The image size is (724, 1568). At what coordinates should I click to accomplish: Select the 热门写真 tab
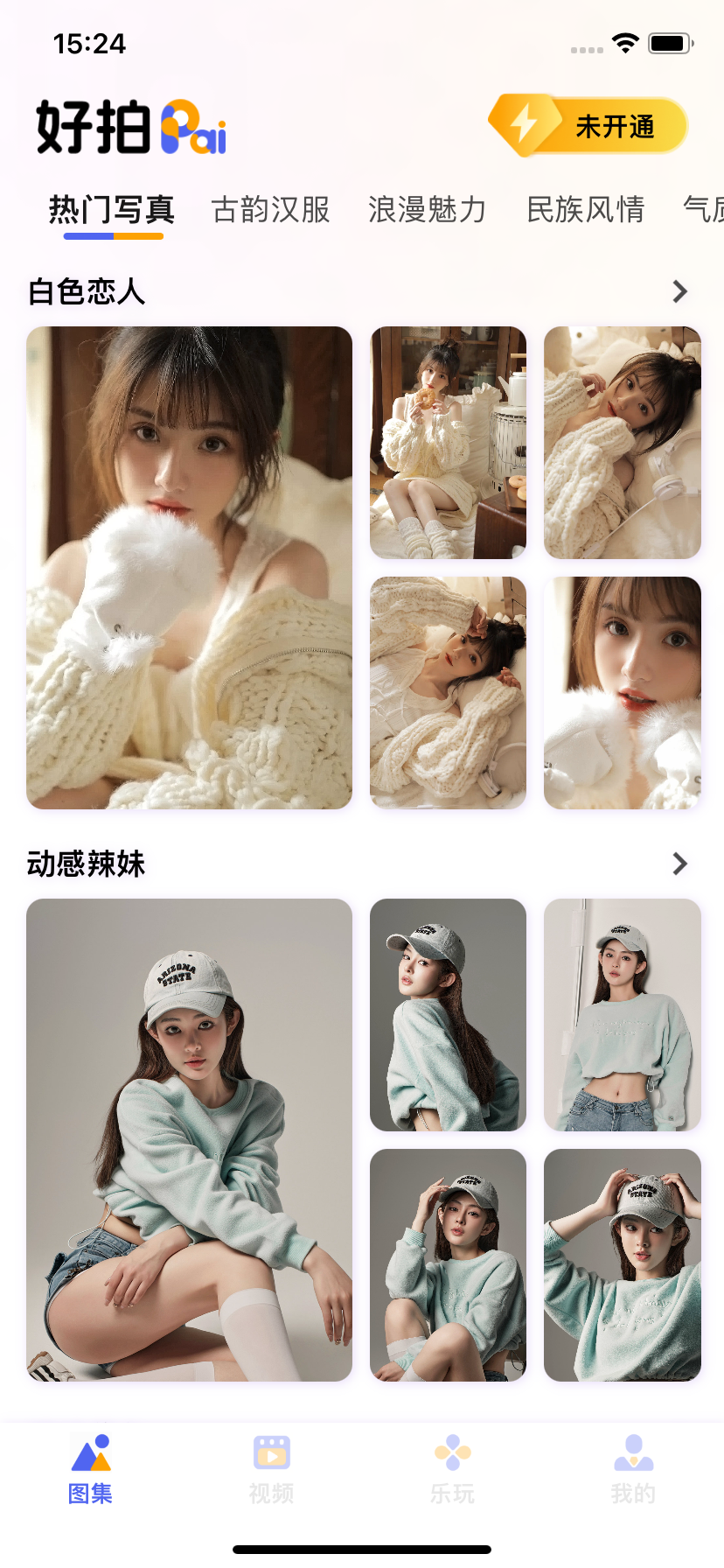coord(112,211)
